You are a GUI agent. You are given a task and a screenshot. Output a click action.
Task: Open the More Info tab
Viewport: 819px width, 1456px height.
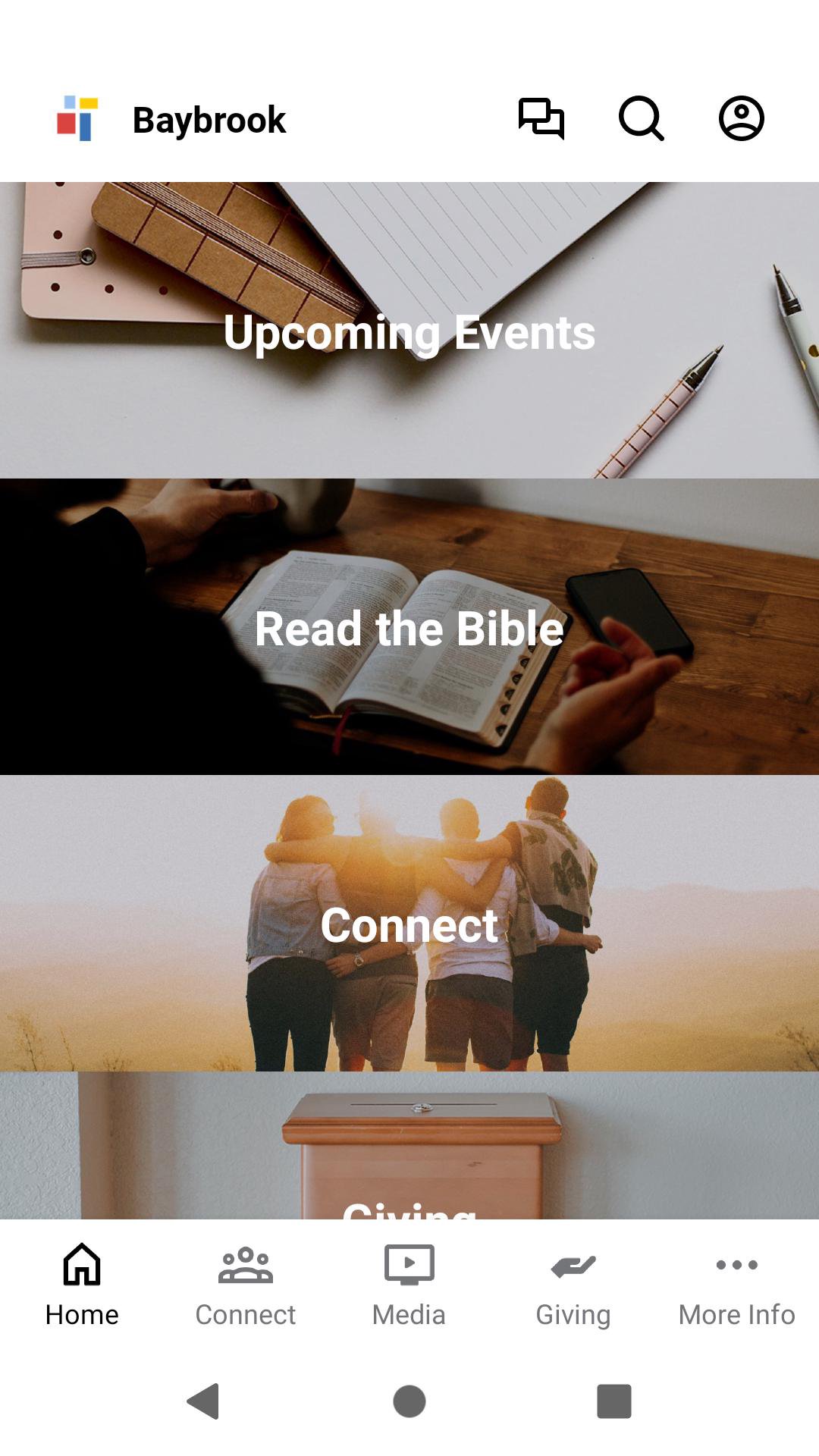pos(736,1283)
